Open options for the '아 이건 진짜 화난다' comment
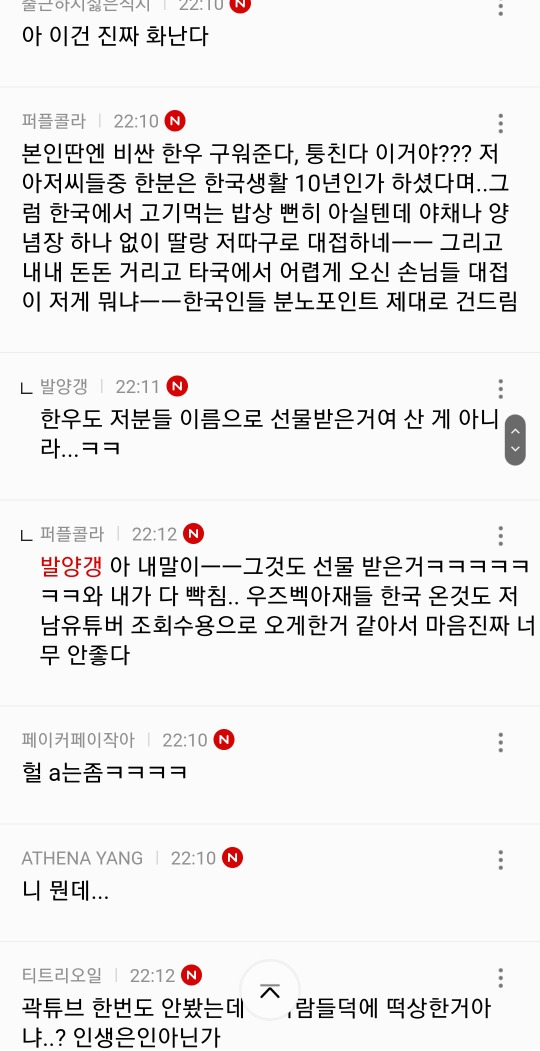Screen dimensions: 540x1051 500,8
